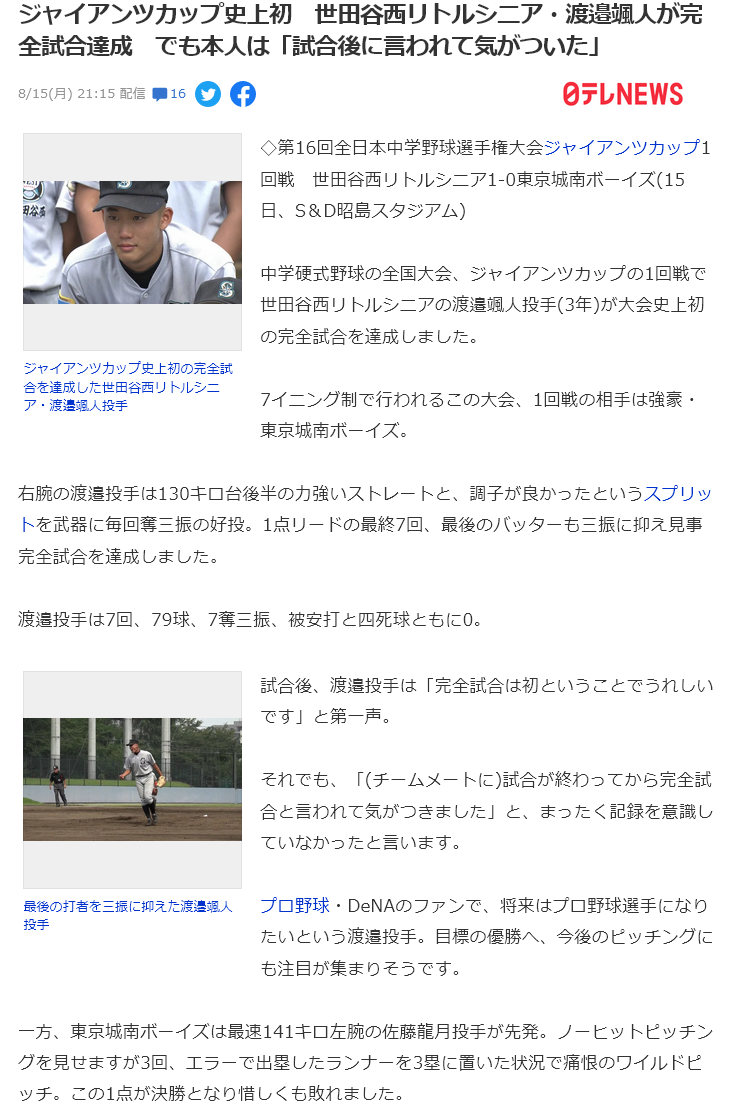Screen dimensions: 733x1110
Task: Share article on Twitter
Action: (x=208, y=94)
